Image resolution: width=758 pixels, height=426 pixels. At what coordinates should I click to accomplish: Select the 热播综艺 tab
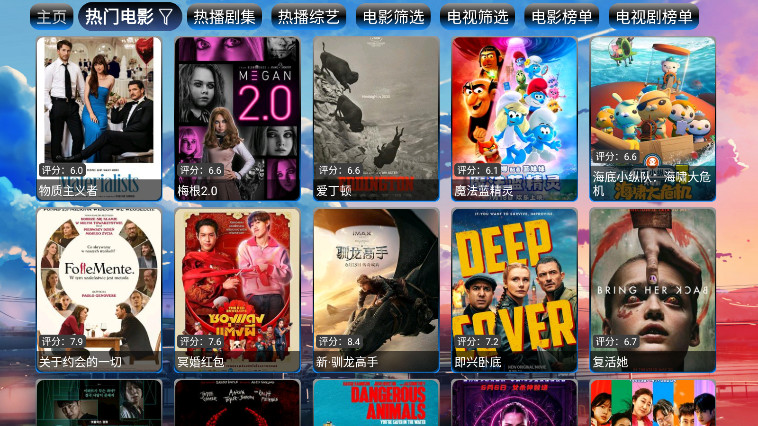(309, 16)
